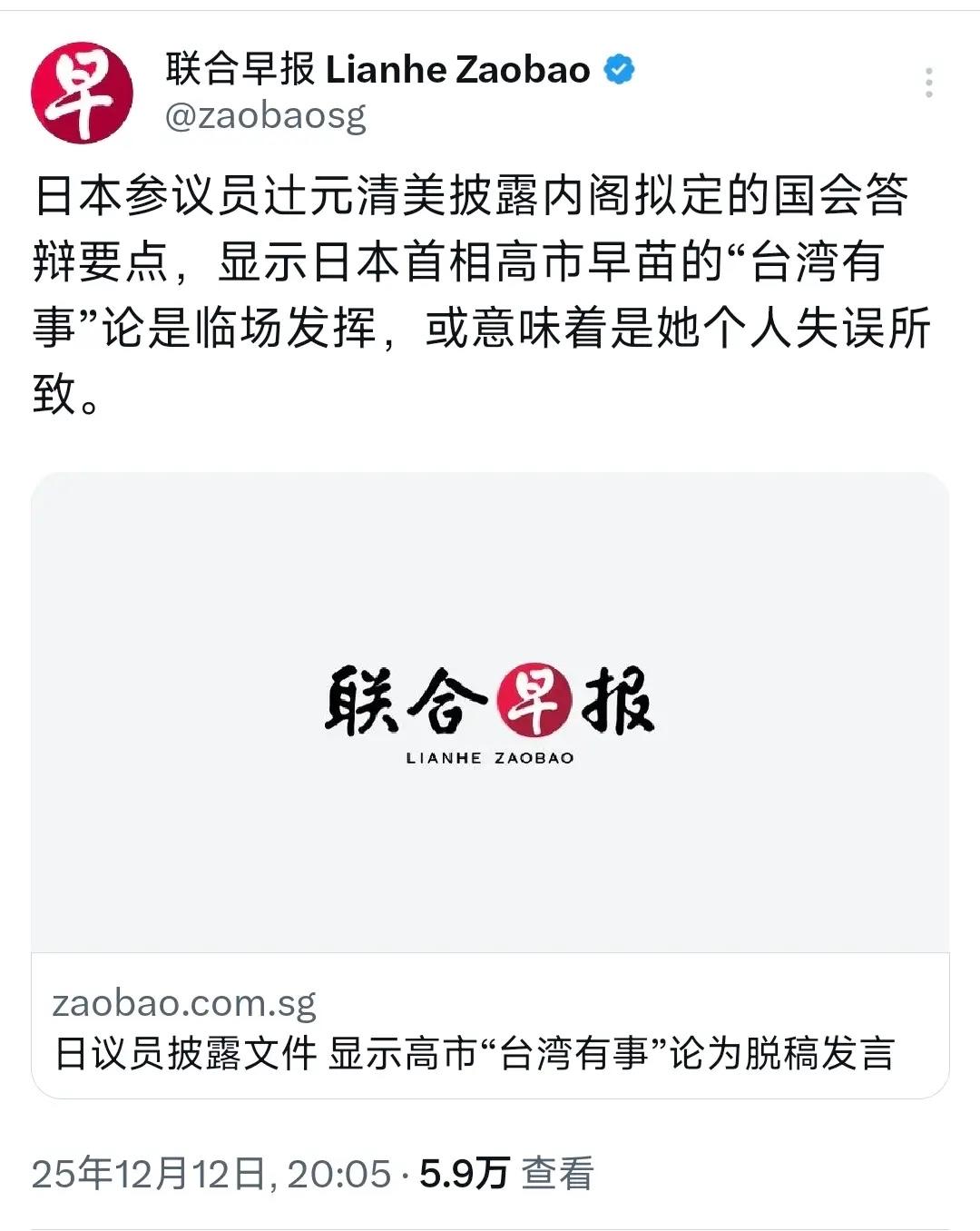The image size is (980, 1231).
Task: Click the 查看 views label
Action: [x=555, y=1174]
